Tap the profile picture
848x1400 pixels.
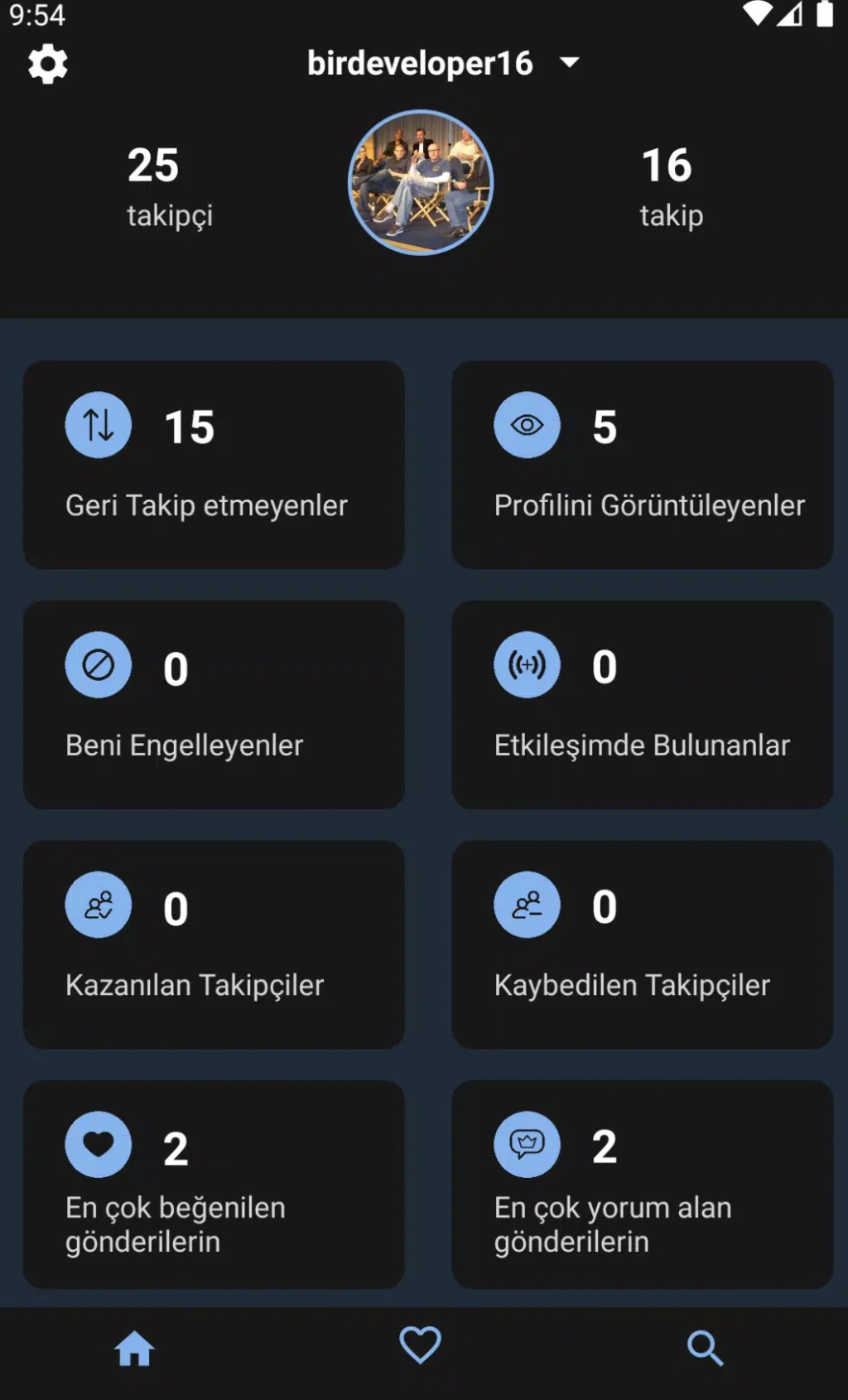pos(421,182)
